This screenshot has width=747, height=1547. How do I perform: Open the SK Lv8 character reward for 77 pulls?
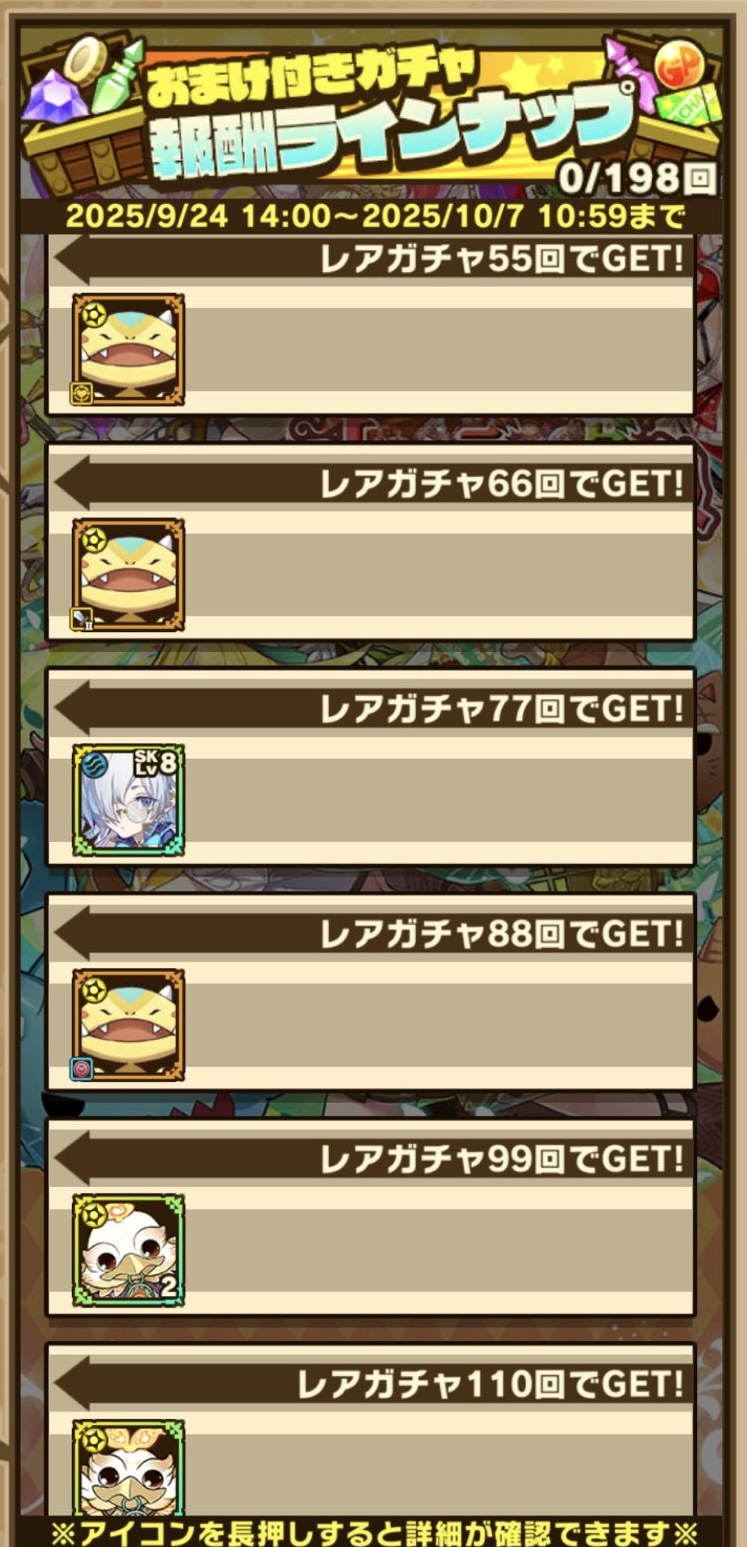click(x=128, y=799)
